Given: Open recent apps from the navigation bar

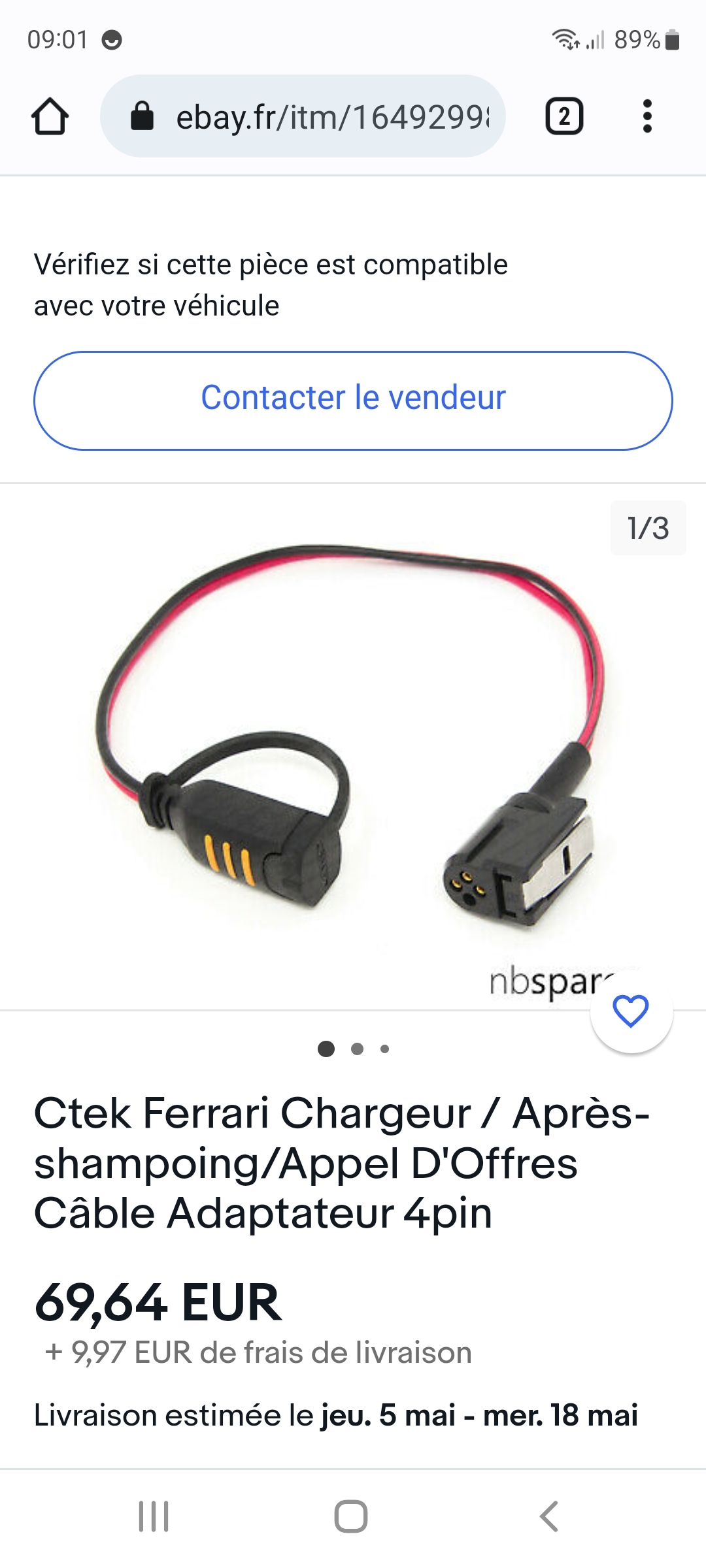Looking at the screenshot, I should tap(154, 1516).
